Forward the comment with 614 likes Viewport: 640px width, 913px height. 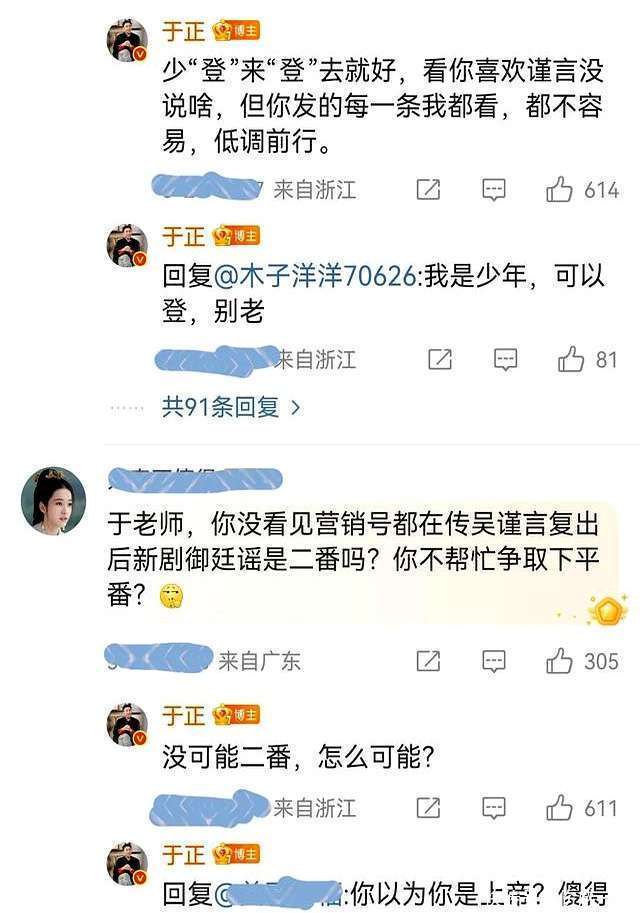point(428,190)
